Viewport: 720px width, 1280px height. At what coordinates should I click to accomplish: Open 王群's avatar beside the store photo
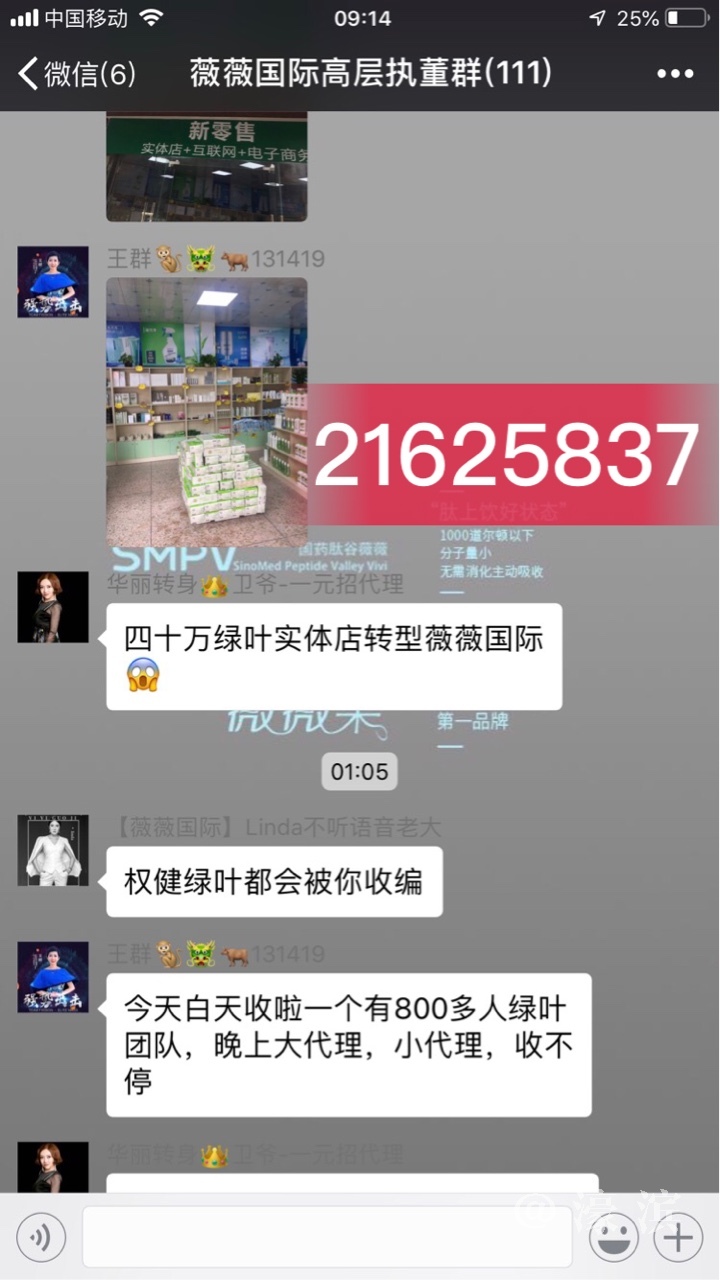click(x=53, y=282)
